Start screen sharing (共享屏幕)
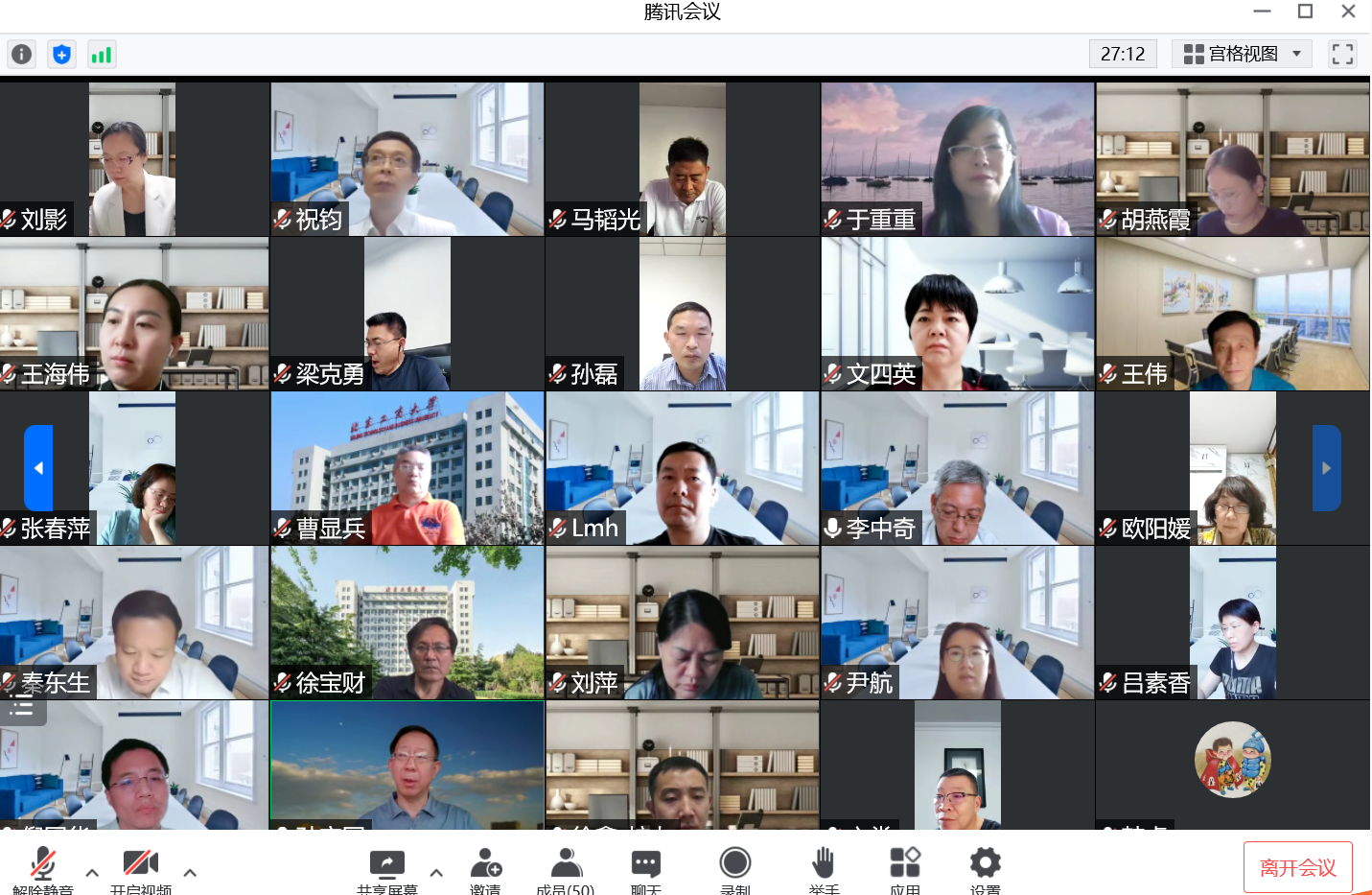This screenshot has height=895, width=1372. point(386,868)
